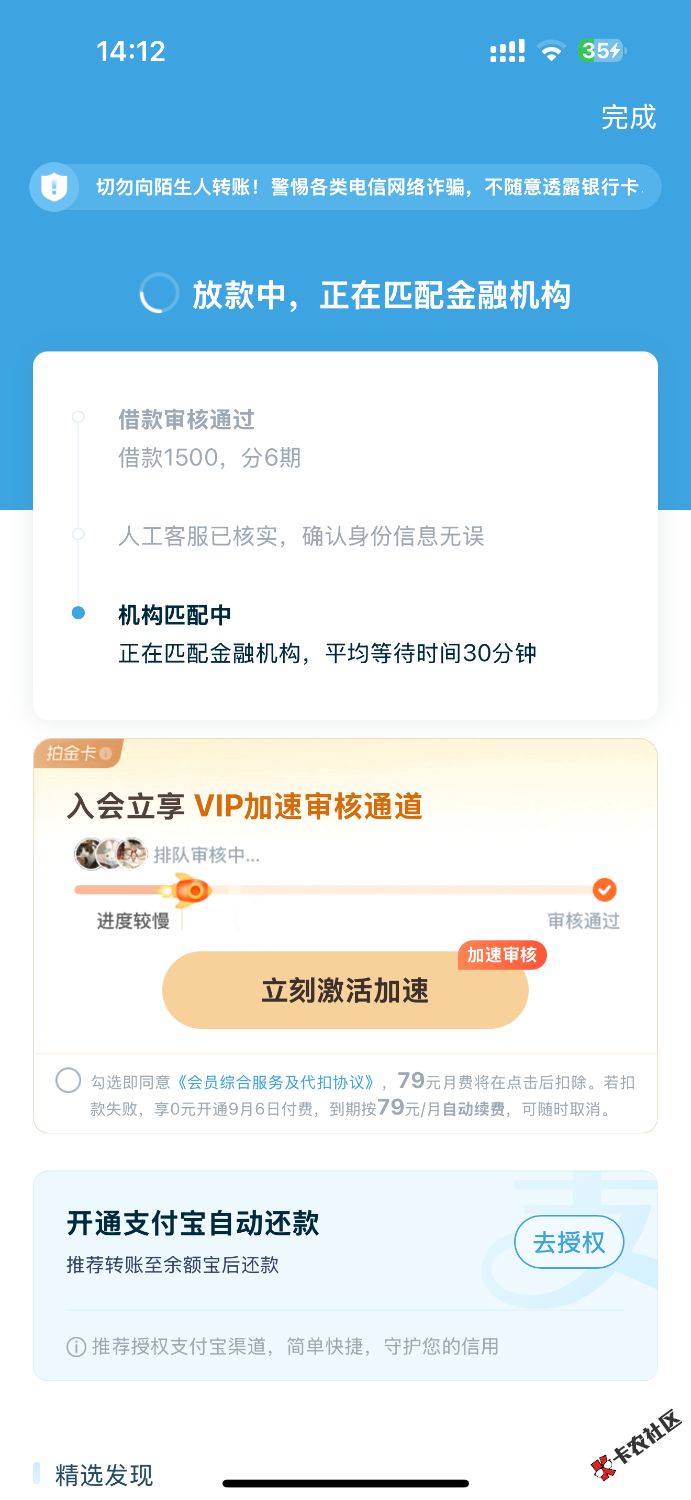Image resolution: width=691 pixels, height=1500 pixels.
Task: Tap 去授权 for Alipay auto repayment
Action: coord(569,1243)
